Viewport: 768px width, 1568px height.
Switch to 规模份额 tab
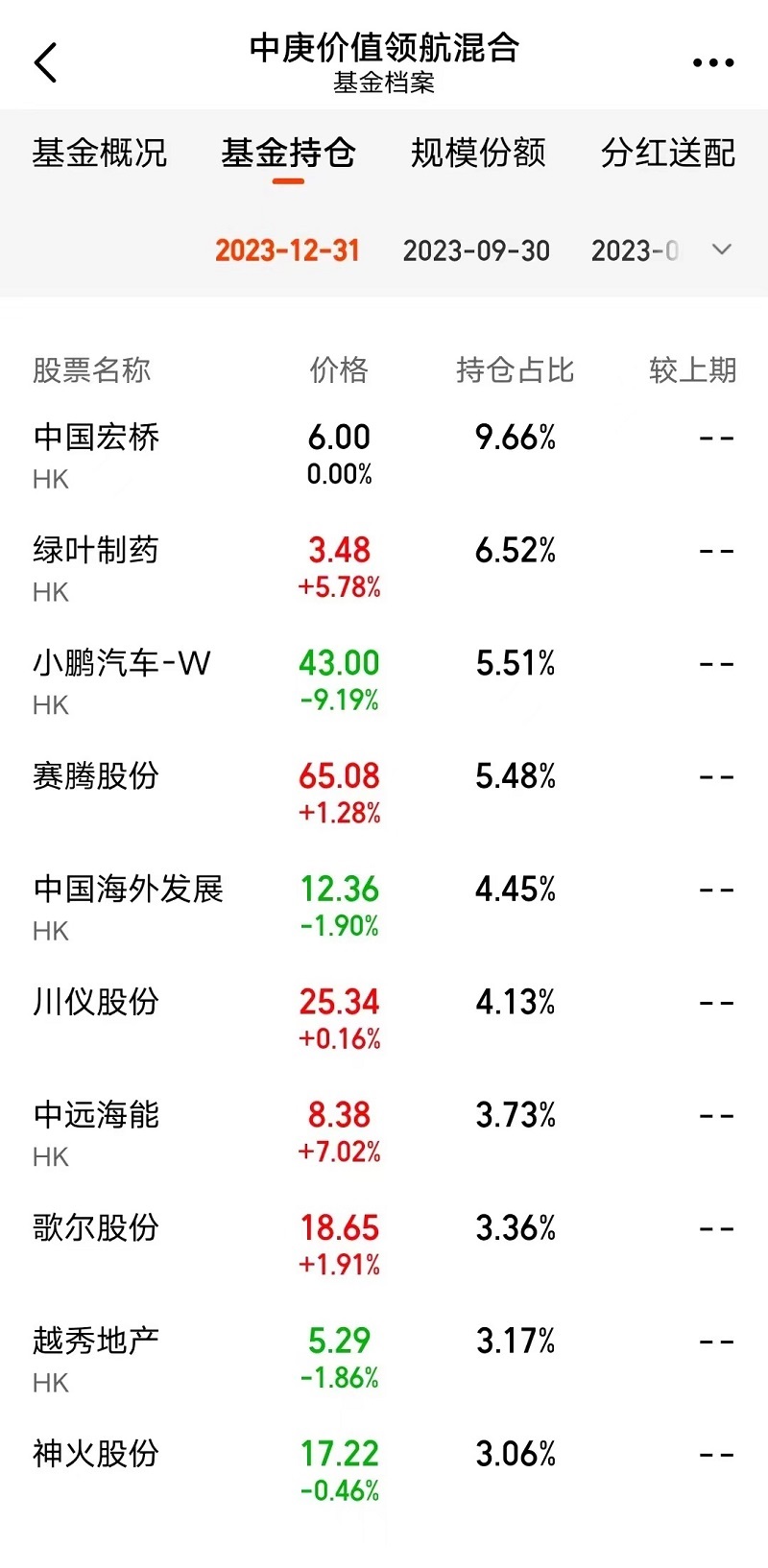click(x=478, y=153)
